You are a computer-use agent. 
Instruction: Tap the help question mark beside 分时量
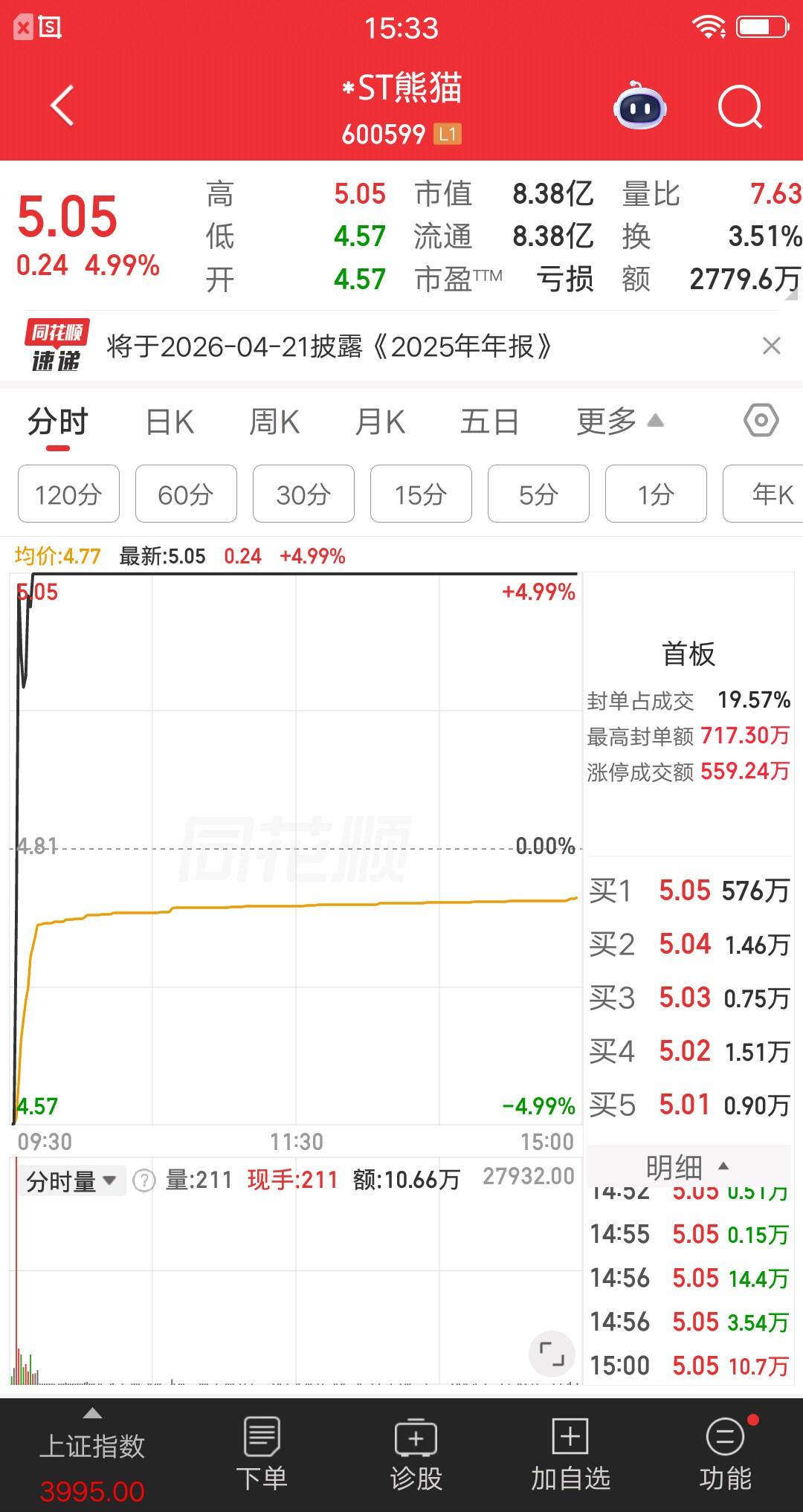(x=146, y=1179)
